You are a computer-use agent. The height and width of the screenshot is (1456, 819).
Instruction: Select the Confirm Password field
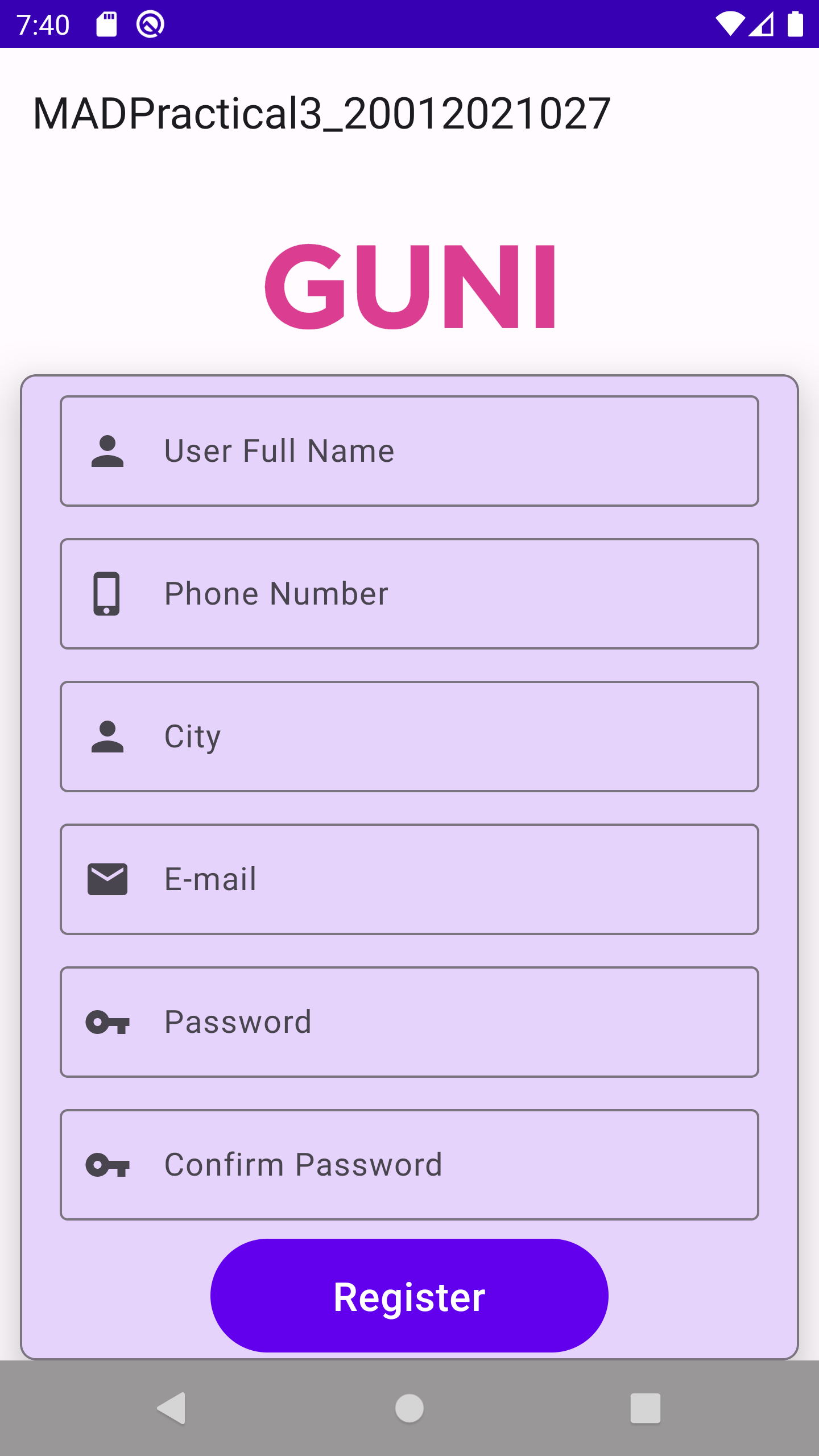409,1165
